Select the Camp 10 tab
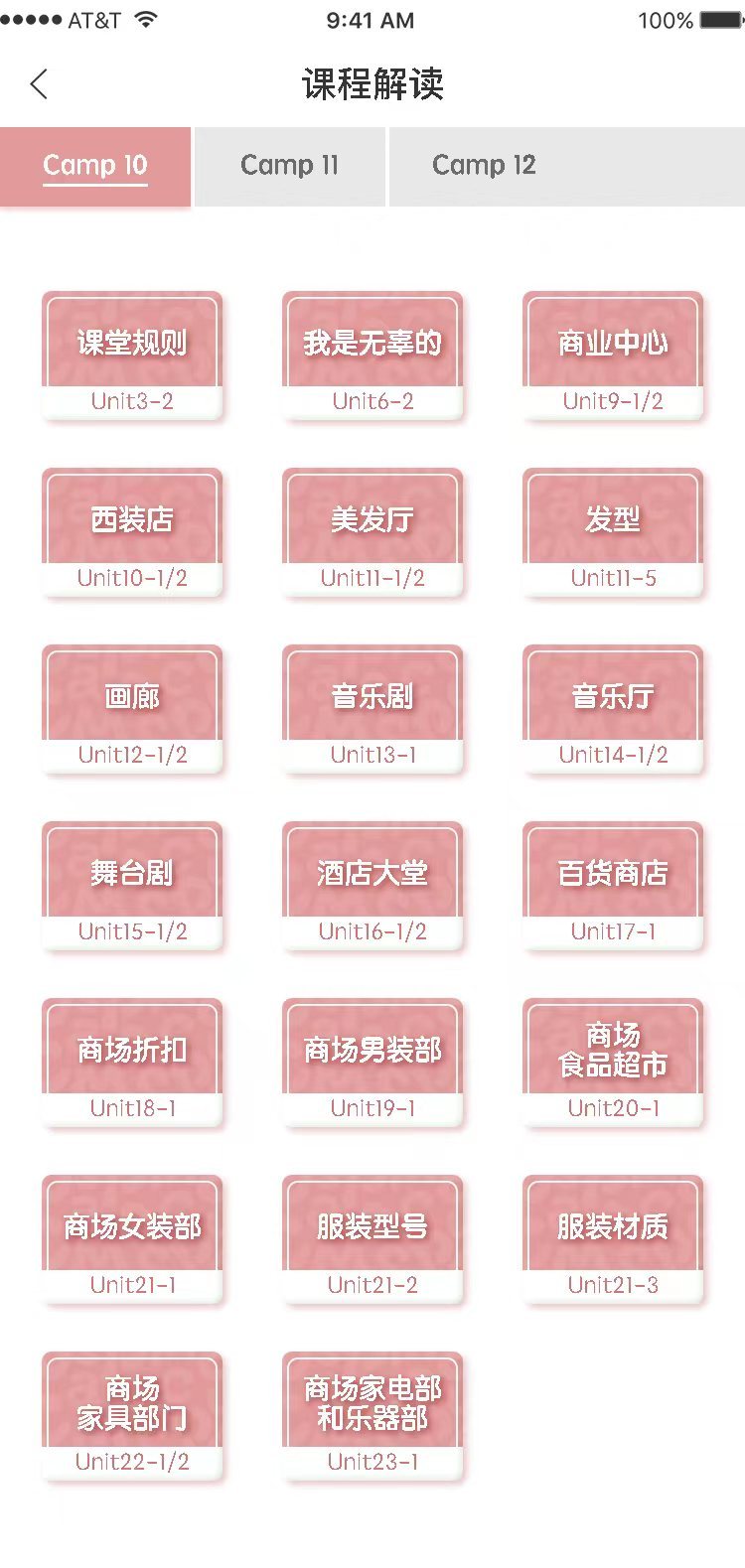Screen dimensions: 745x1568 95,165
